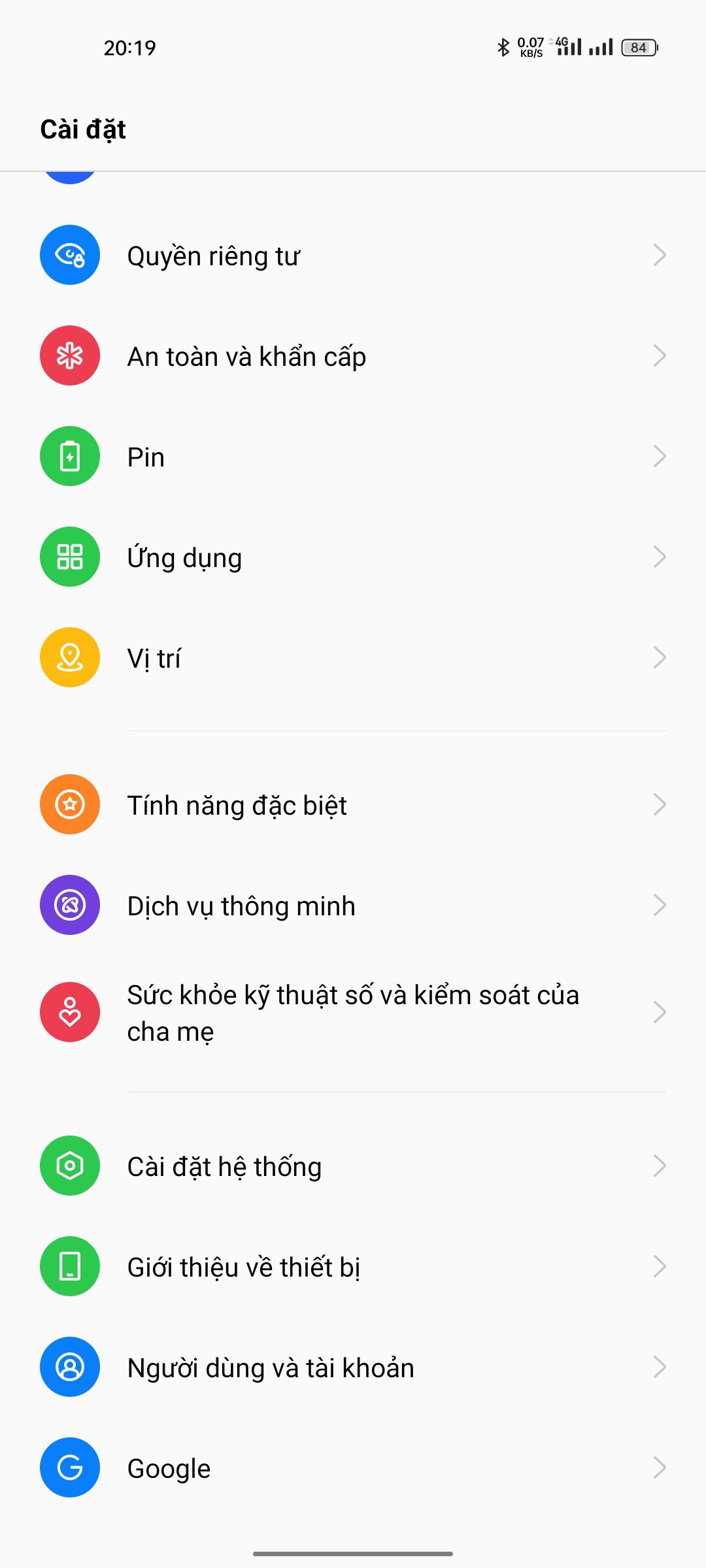Open Tính năng đặc biệt
706x1568 pixels.
(353, 805)
